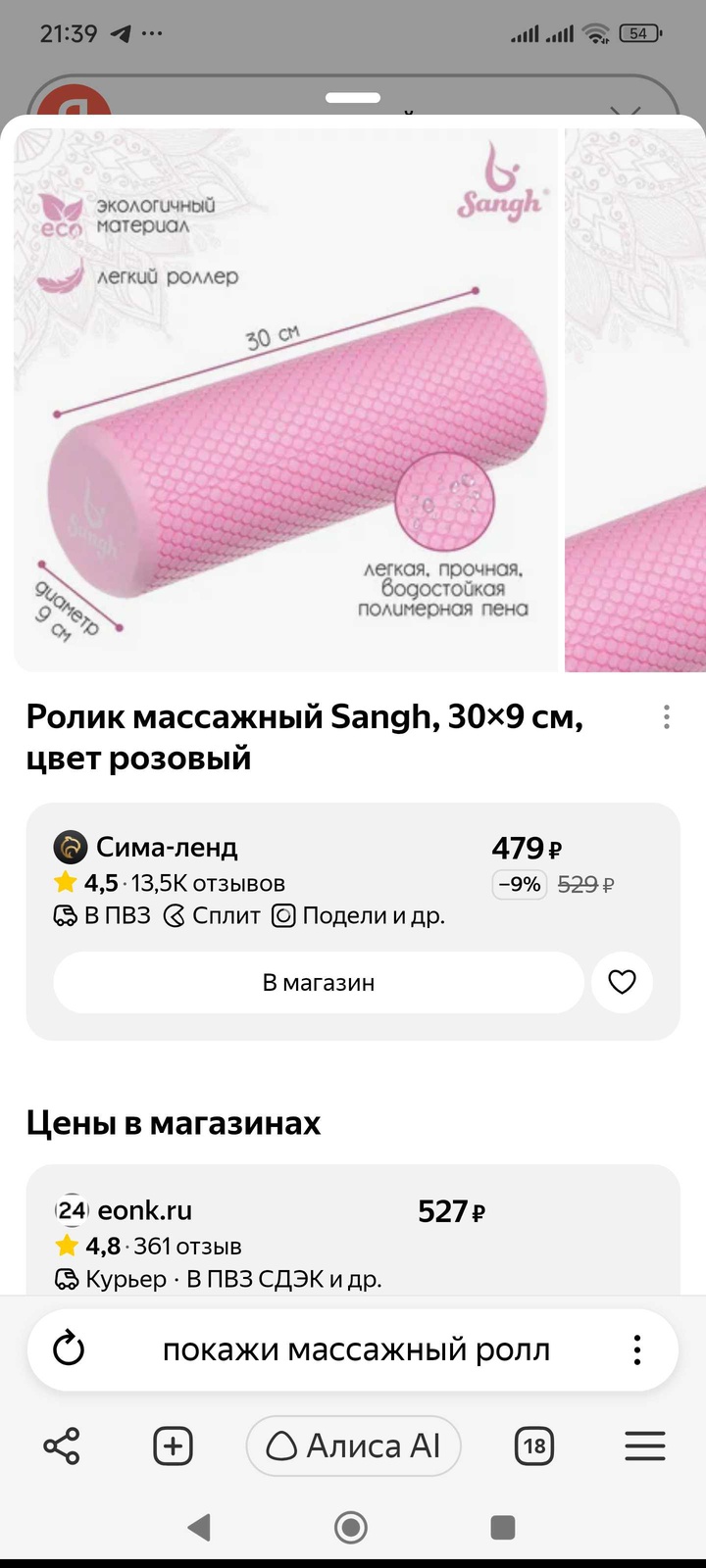The width and height of the screenshot is (706, 1568).
Task: Add a new tab
Action: point(173,1446)
